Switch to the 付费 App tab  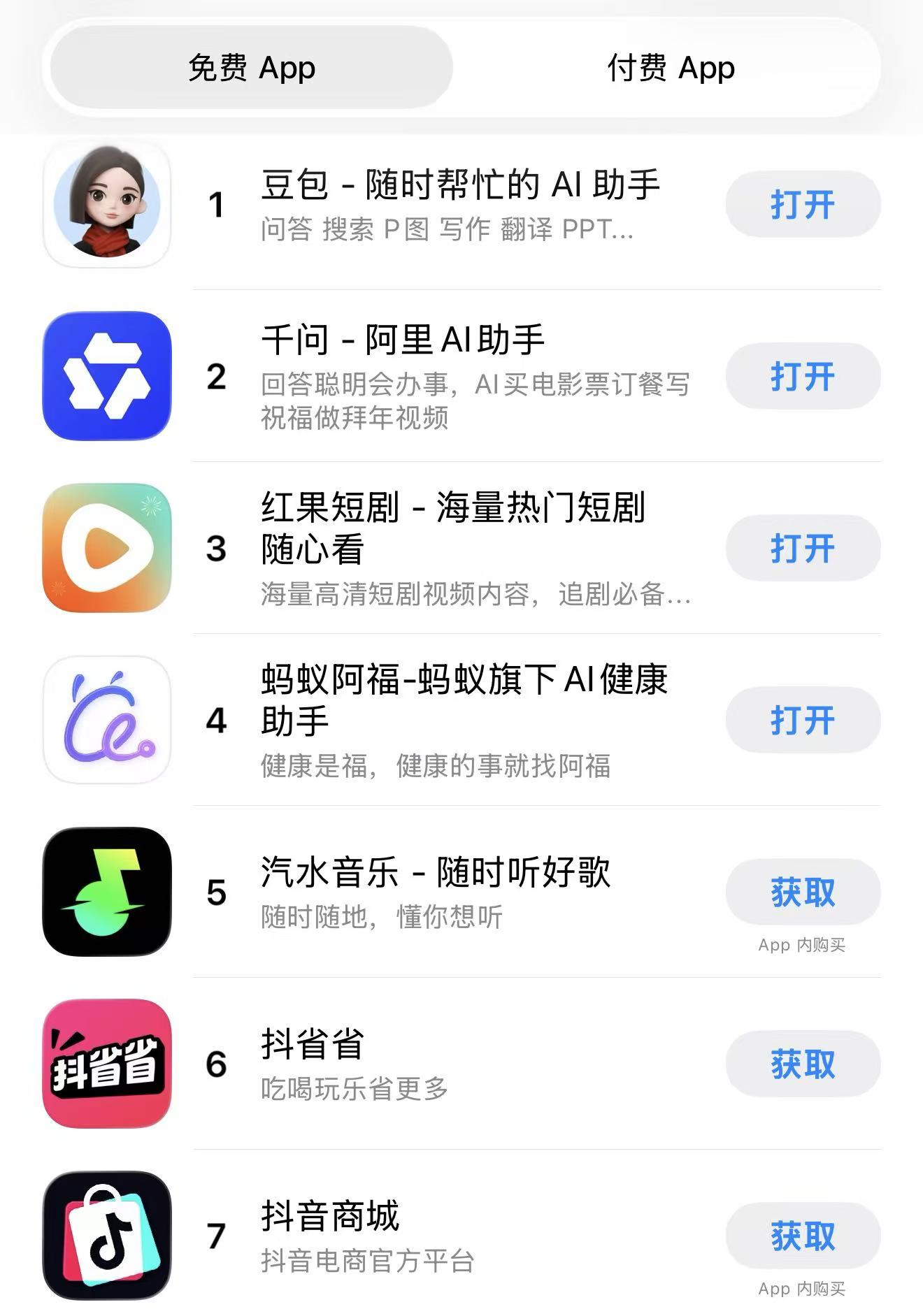669,68
